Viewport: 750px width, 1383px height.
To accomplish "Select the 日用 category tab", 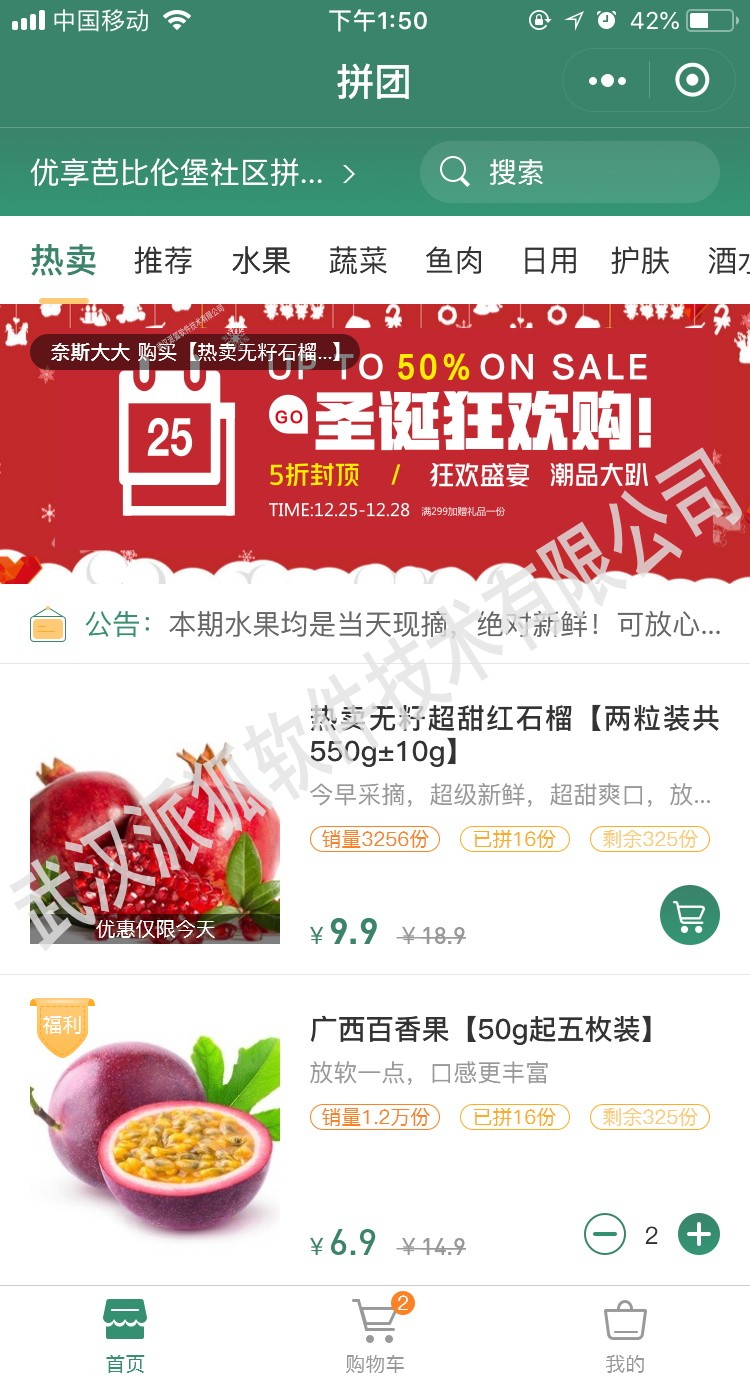I will pyautogui.click(x=550, y=261).
